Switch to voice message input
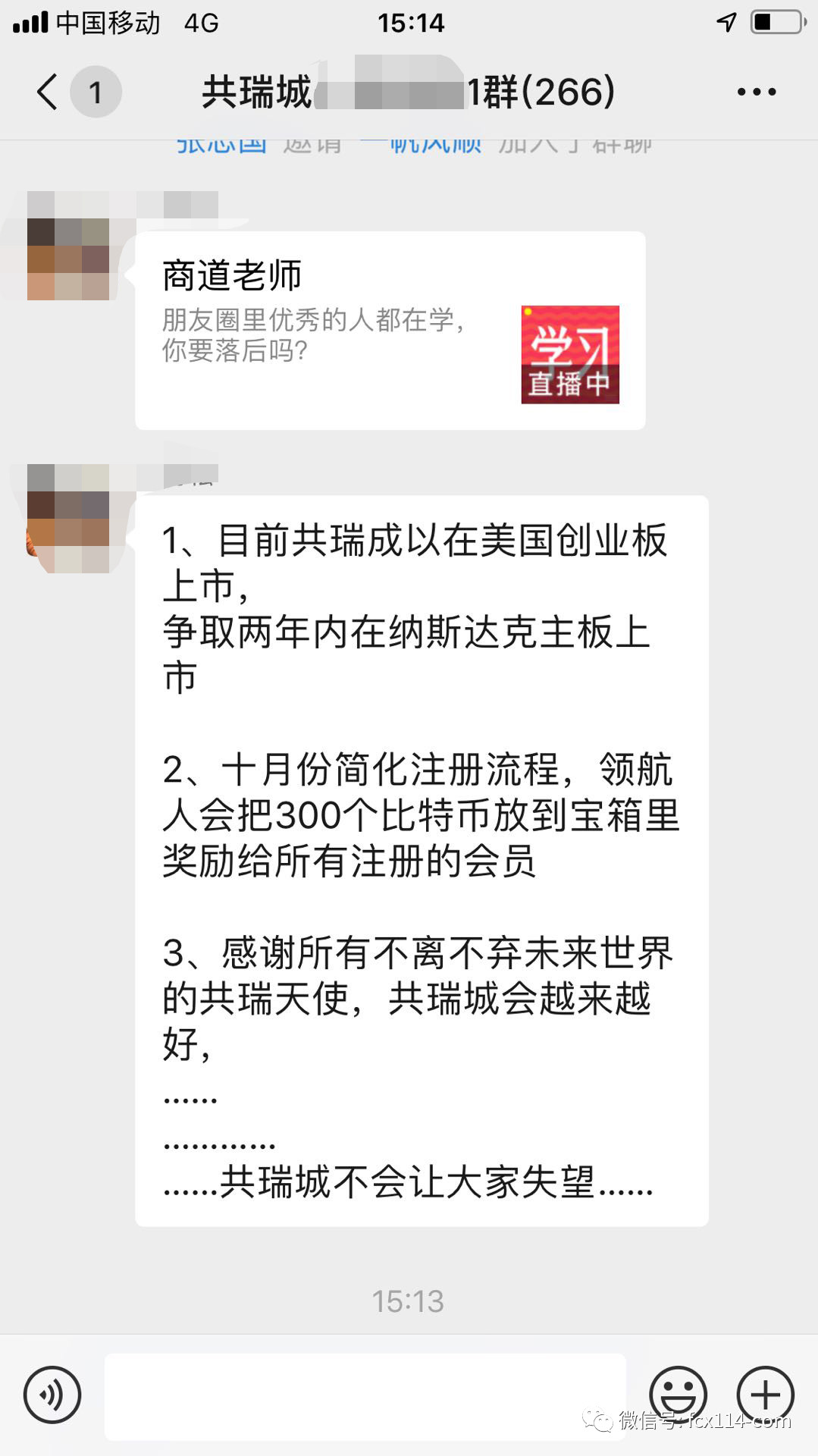 52,1394
